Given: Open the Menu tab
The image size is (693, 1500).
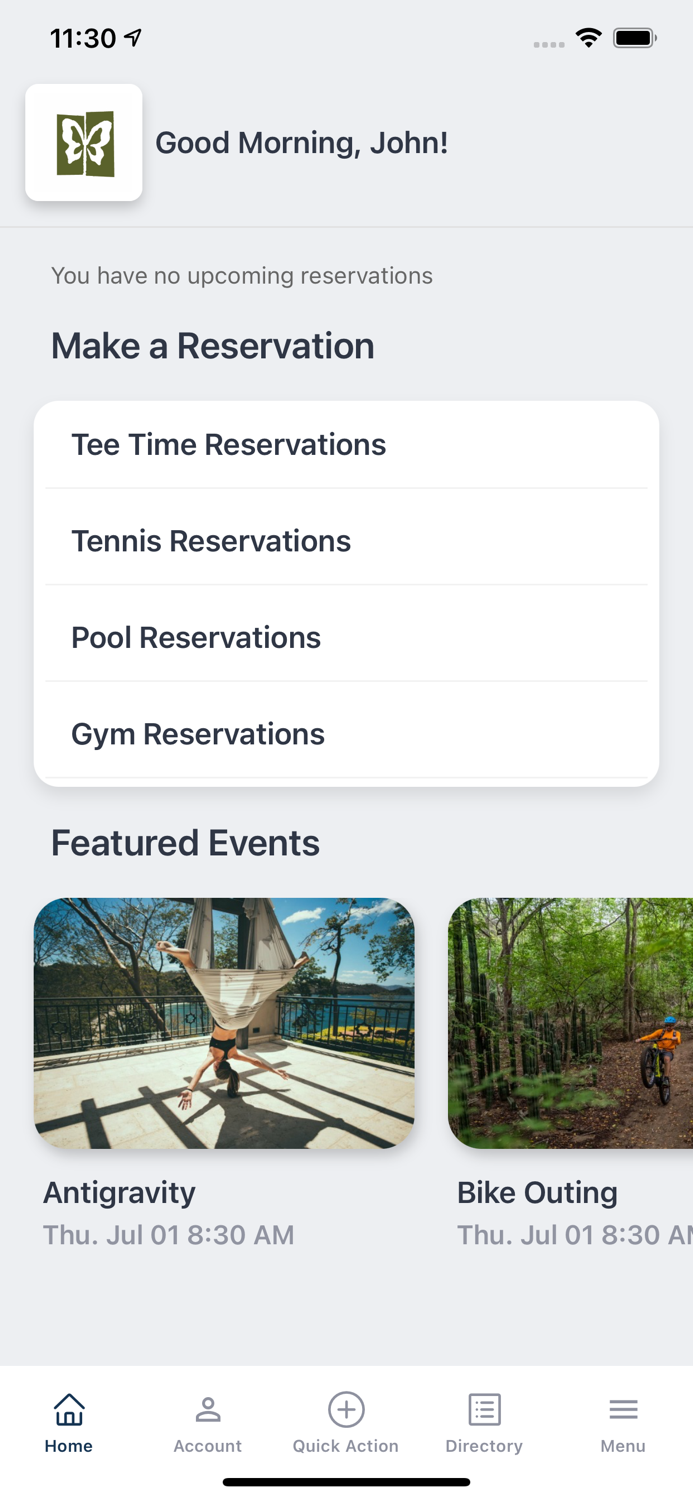Looking at the screenshot, I should (623, 1422).
